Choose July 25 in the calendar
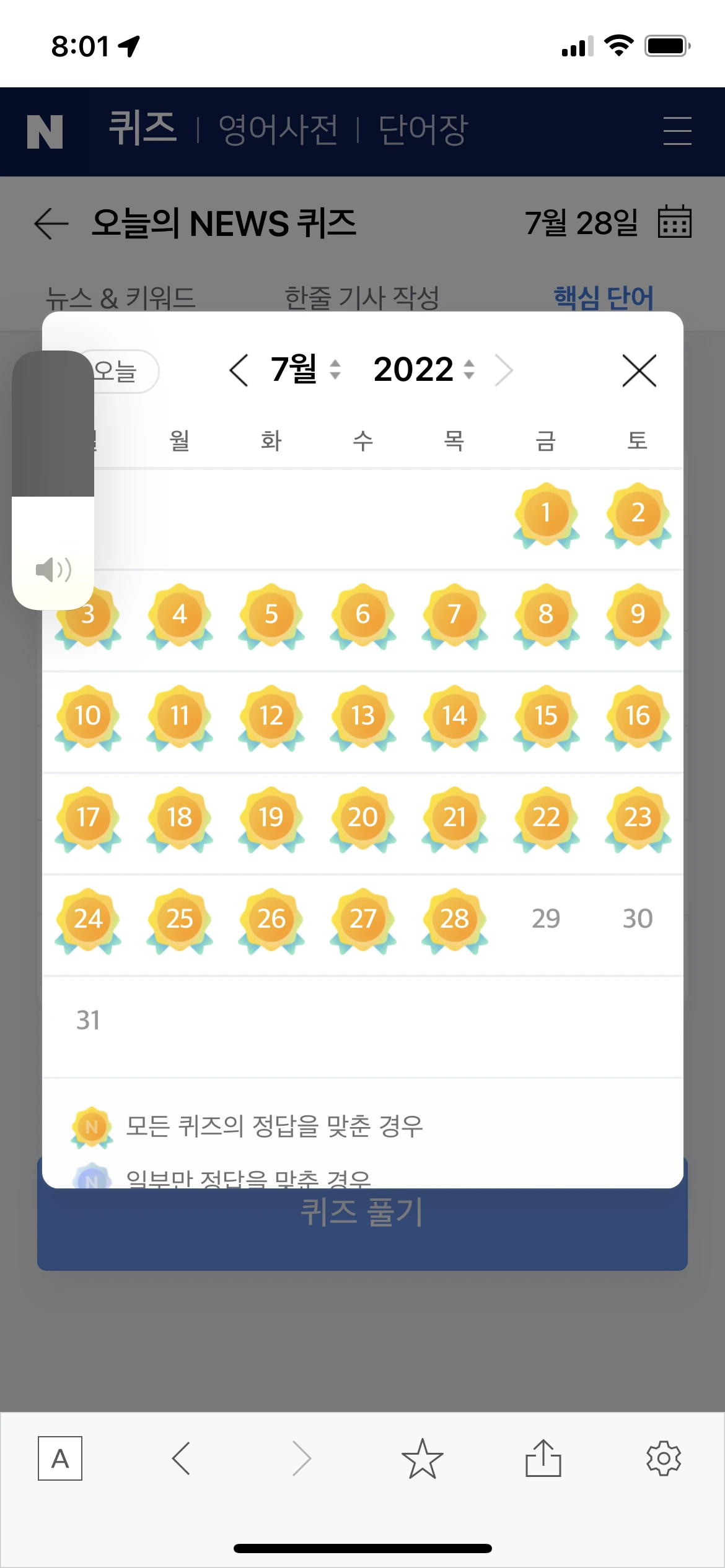The height and width of the screenshot is (1568, 725). click(x=179, y=919)
